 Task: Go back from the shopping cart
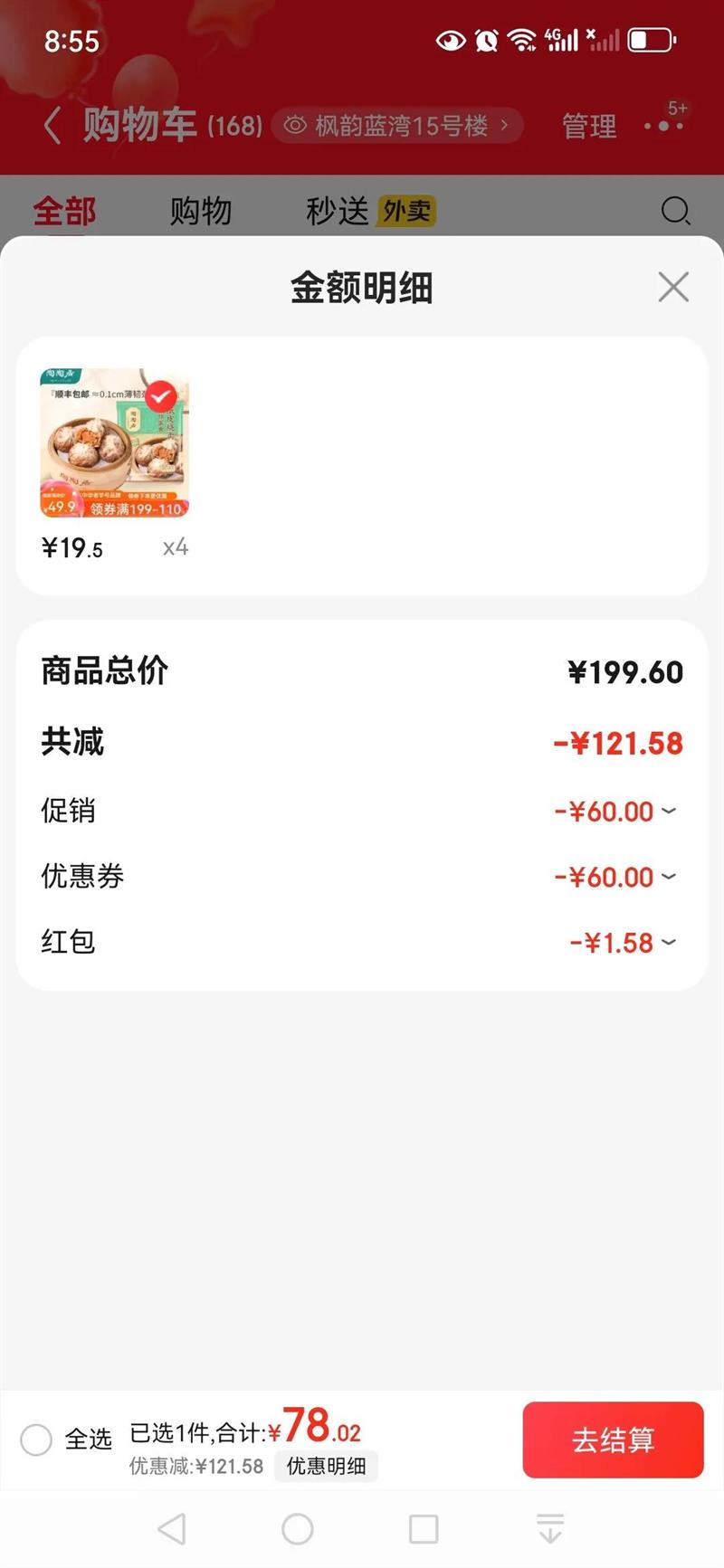53,125
